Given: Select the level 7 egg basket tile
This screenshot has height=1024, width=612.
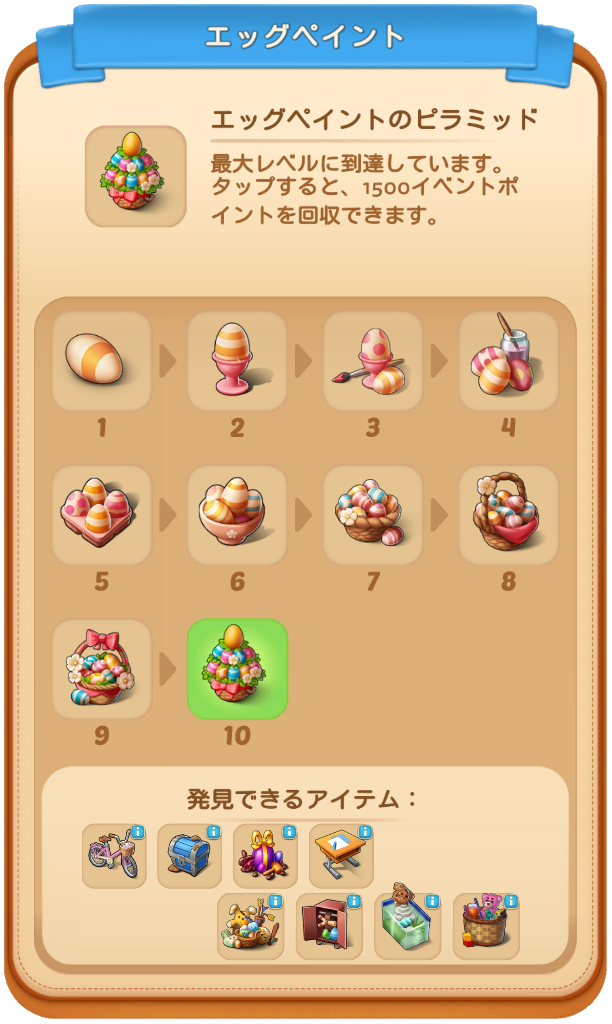Looking at the screenshot, I should [373, 515].
